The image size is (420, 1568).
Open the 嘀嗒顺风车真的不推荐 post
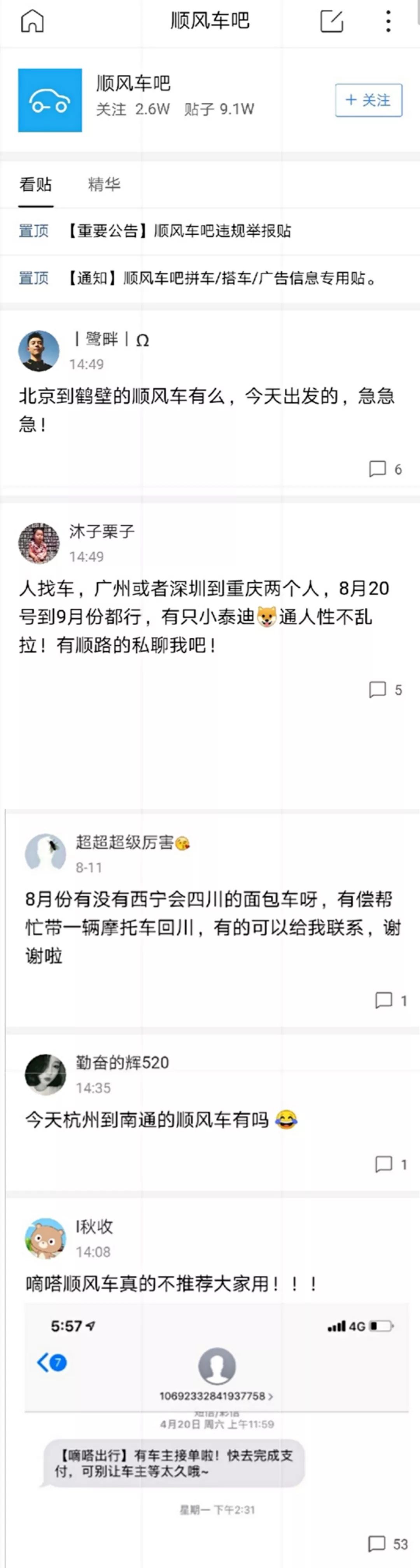[170, 1284]
